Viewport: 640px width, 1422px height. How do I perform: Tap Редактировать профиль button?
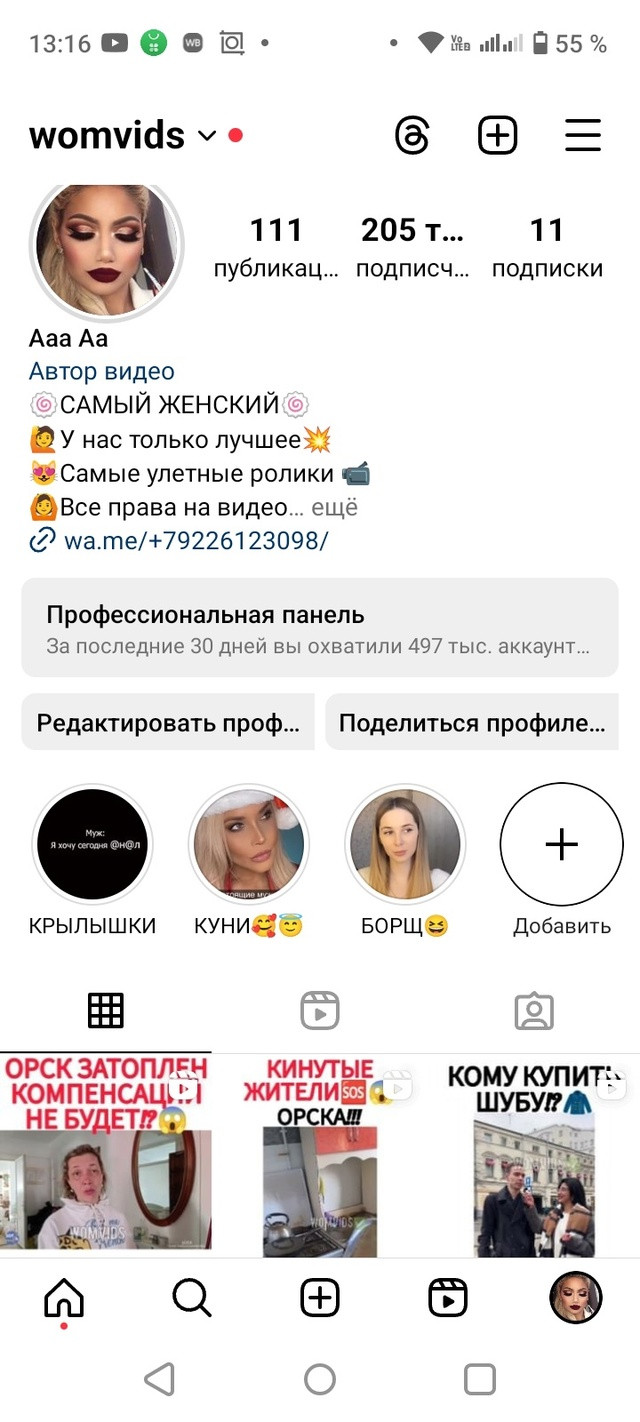point(168,722)
